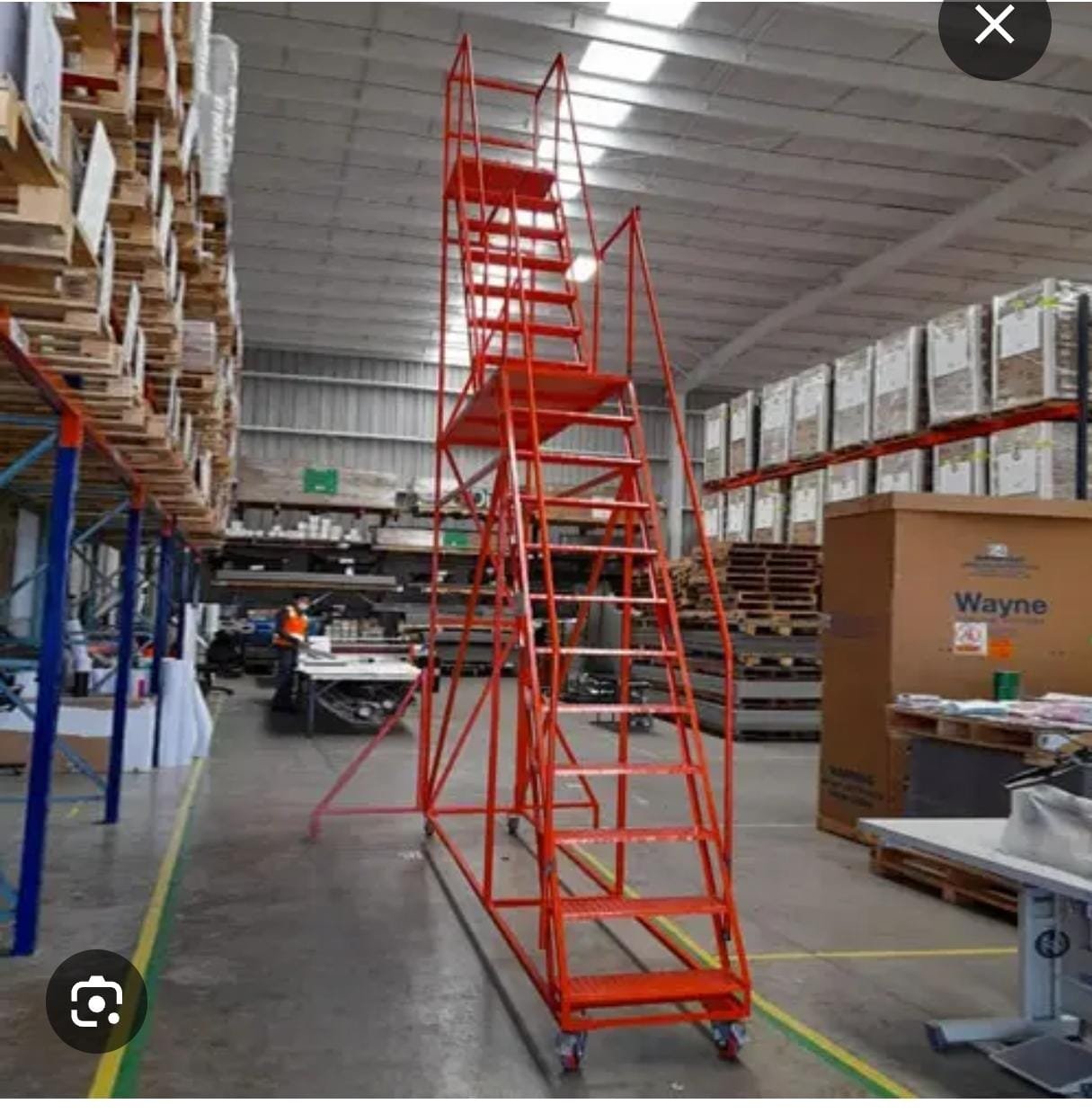Close the image viewer
Viewport: 1092px width, 1113px height.
pyautogui.click(x=993, y=27)
